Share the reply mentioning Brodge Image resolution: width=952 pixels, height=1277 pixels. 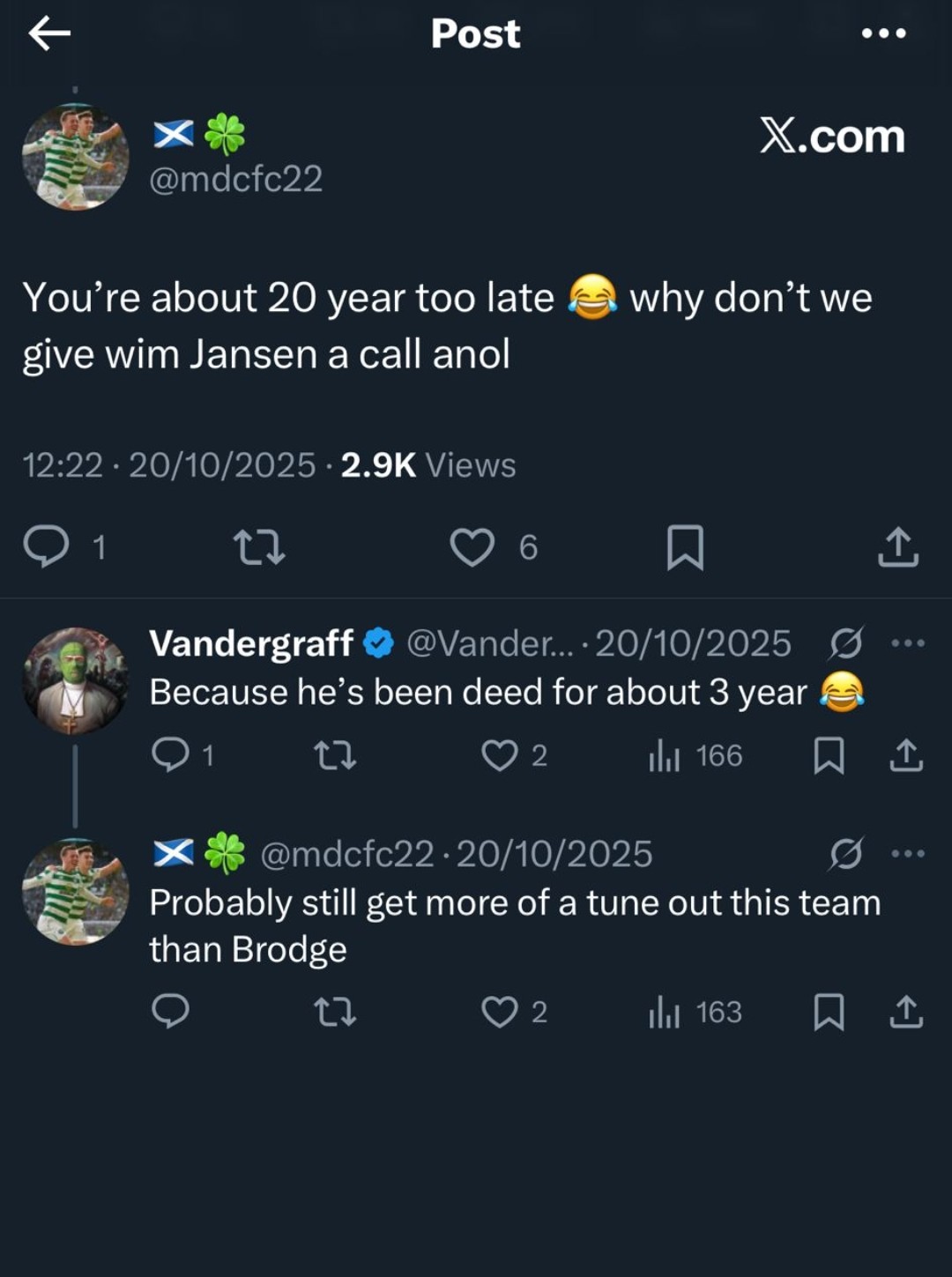(906, 1012)
